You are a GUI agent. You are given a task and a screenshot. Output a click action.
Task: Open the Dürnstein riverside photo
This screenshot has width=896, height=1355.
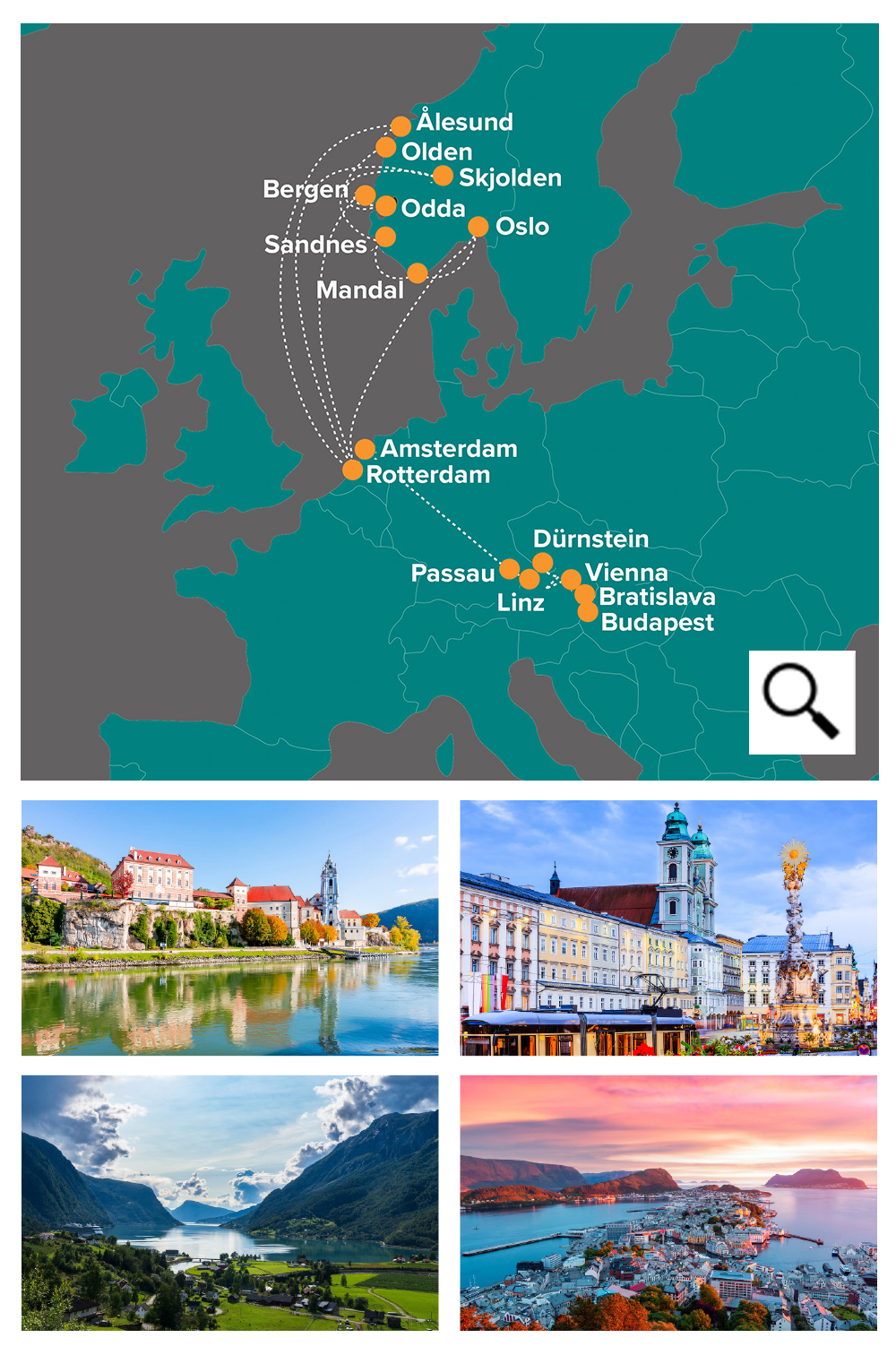click(x=229, y=927)
